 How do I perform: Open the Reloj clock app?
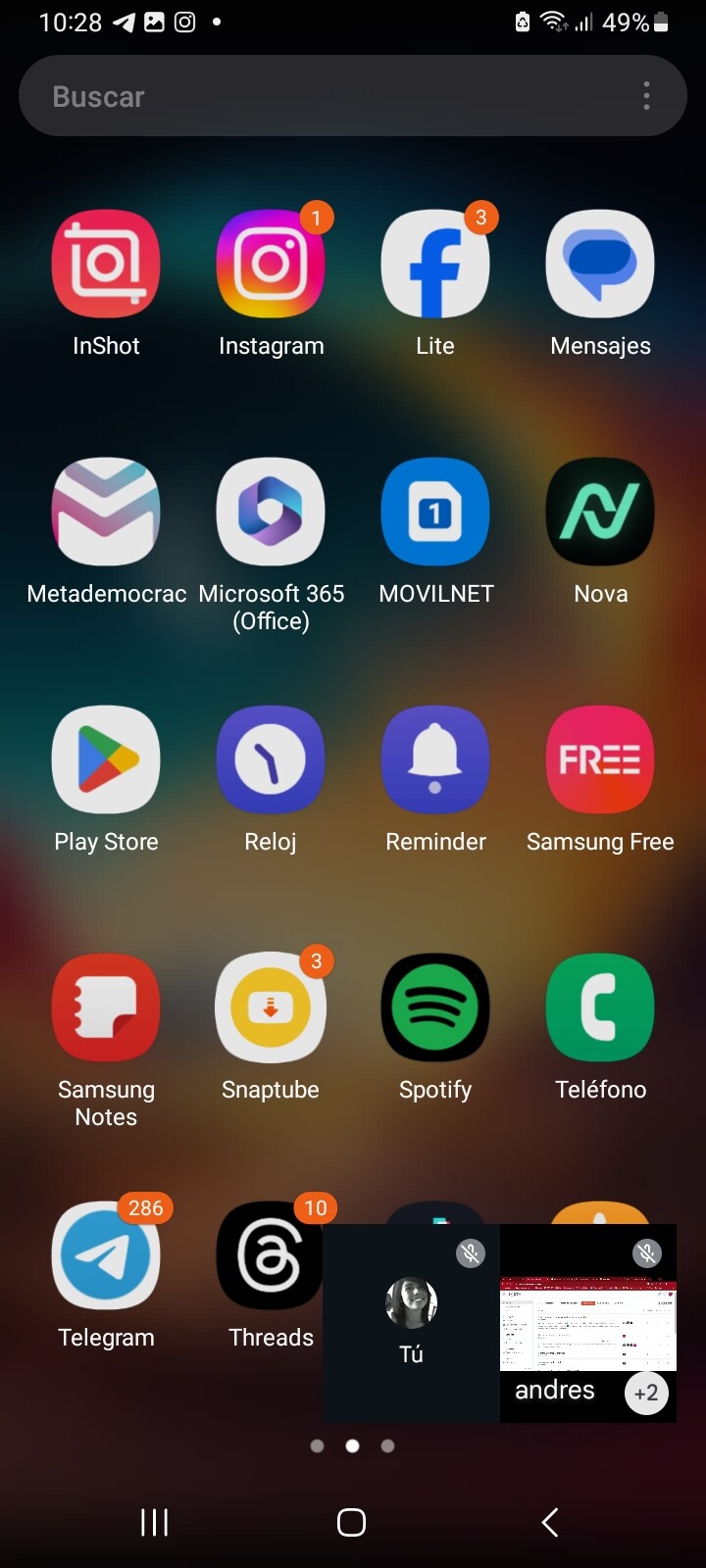pyautogui.click(x=271, y=759)
